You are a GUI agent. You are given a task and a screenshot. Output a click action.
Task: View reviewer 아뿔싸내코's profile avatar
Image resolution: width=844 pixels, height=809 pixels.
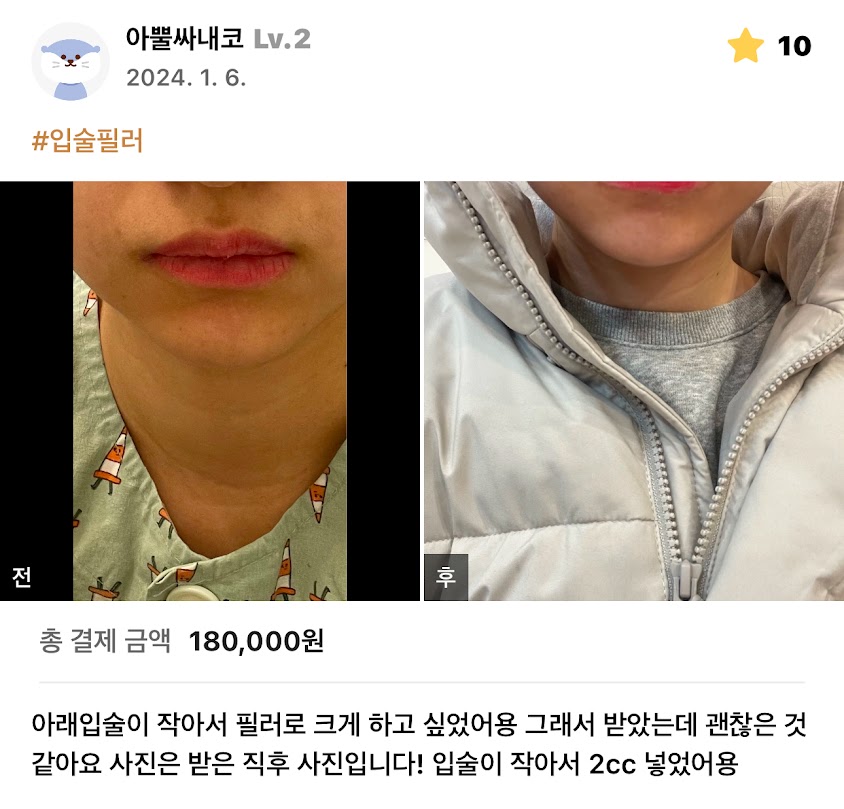coord(70,60)
